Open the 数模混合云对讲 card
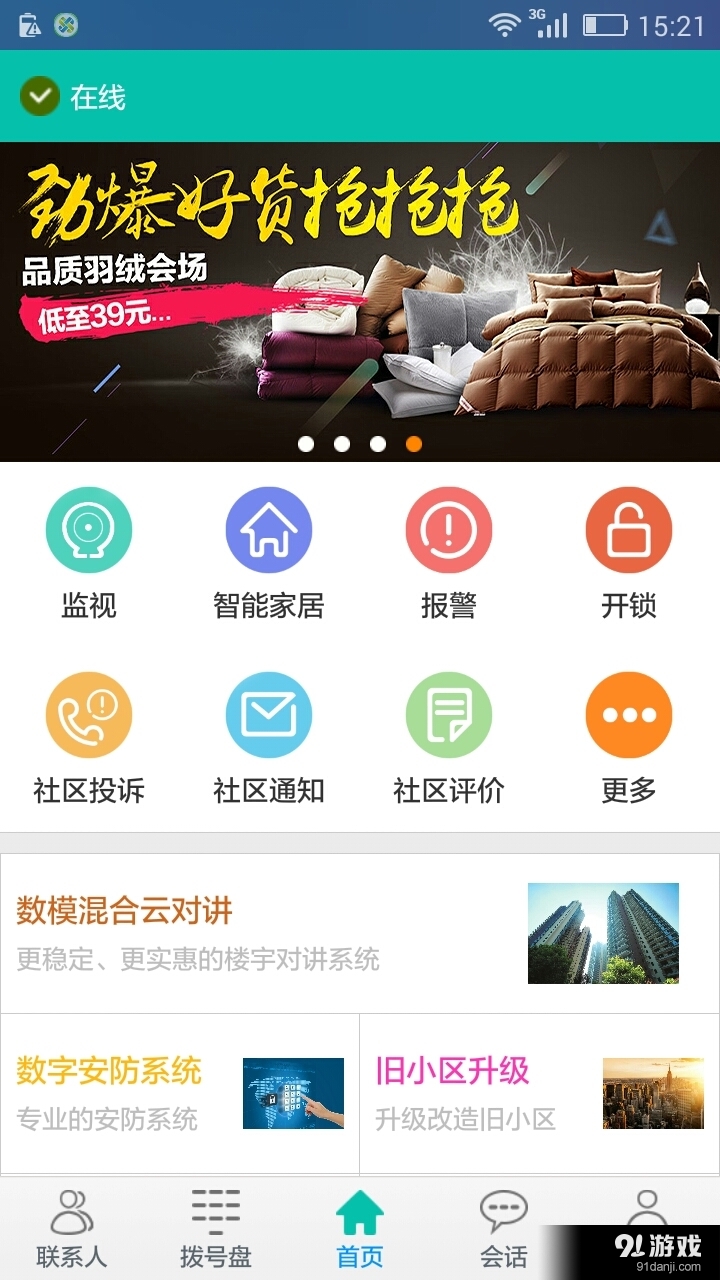The height and width of the screenshot is (1280, 720). (360, 933)
